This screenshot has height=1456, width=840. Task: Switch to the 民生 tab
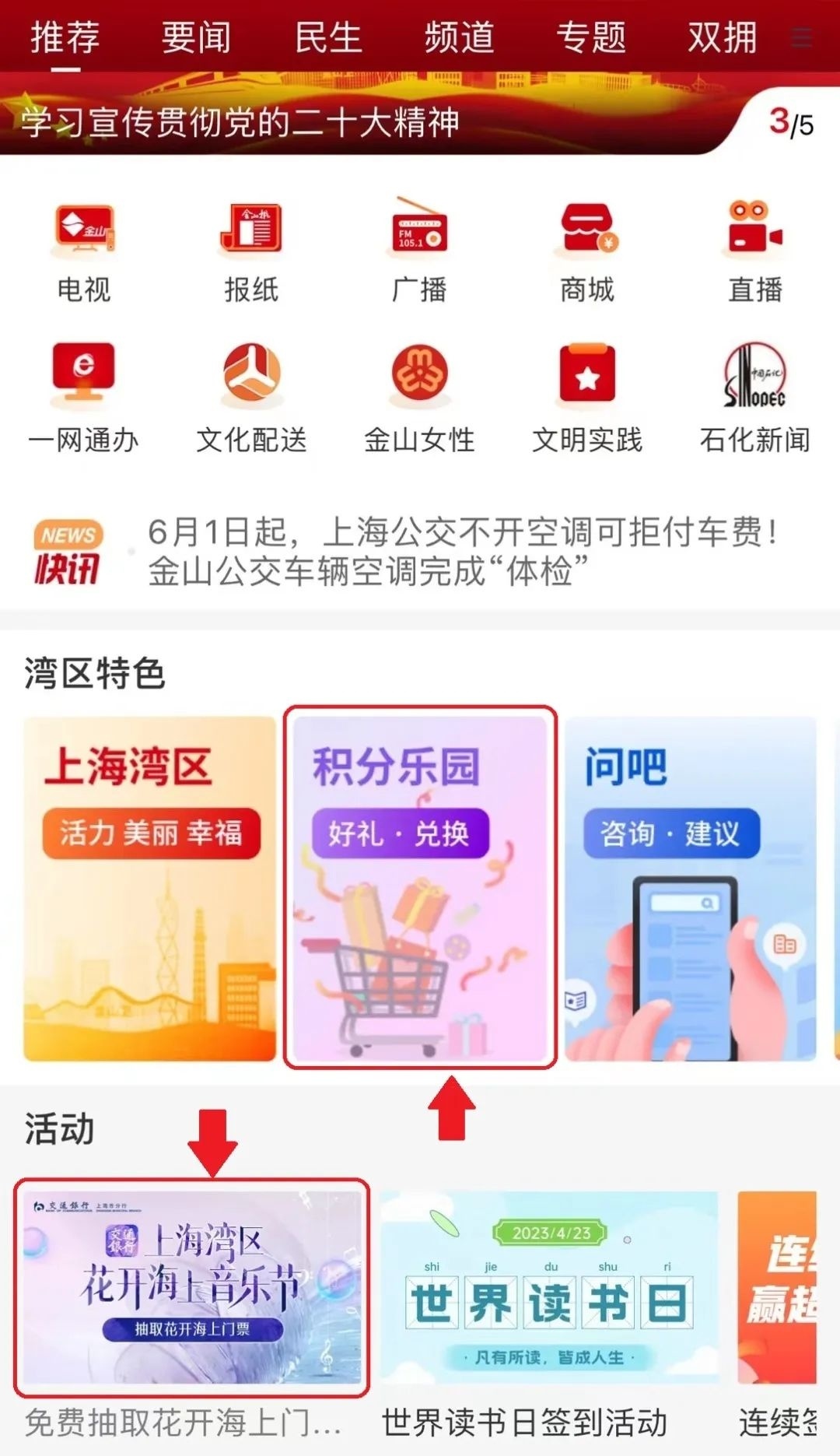click(328, 37)
